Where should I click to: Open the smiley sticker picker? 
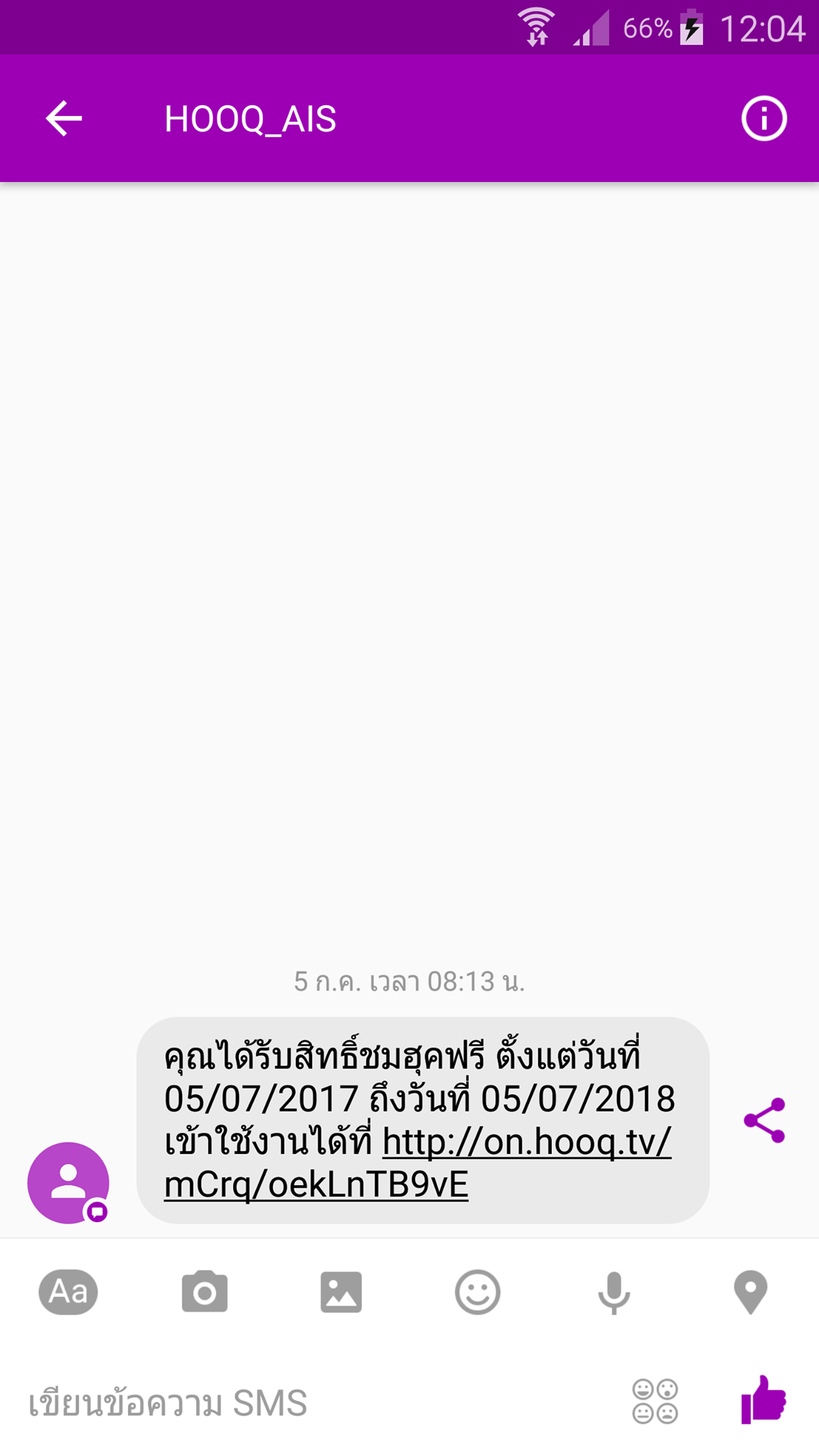[x=478, y=1292]
